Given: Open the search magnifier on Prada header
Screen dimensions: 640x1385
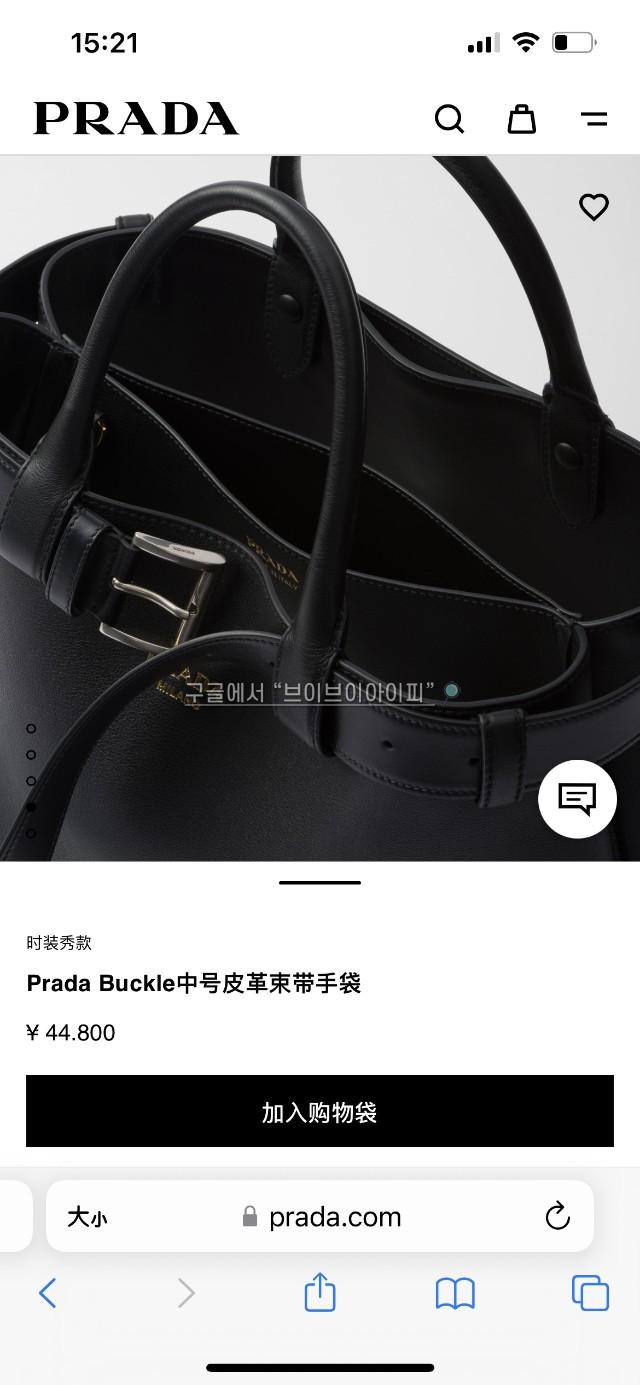Looking at the screenshot, I should (449, 119).
